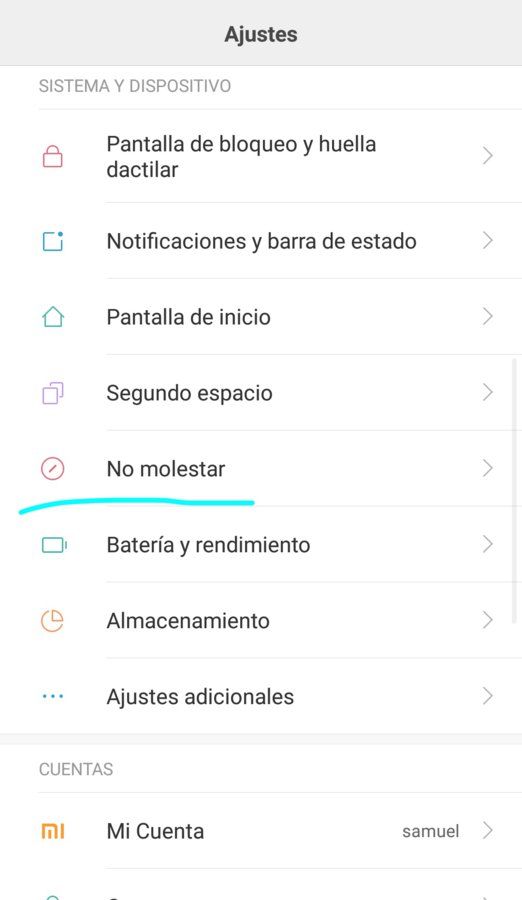Open Notificaciones y barra de estado
The width and height of the screenshot is (522, 900).
tap(261, 240)
